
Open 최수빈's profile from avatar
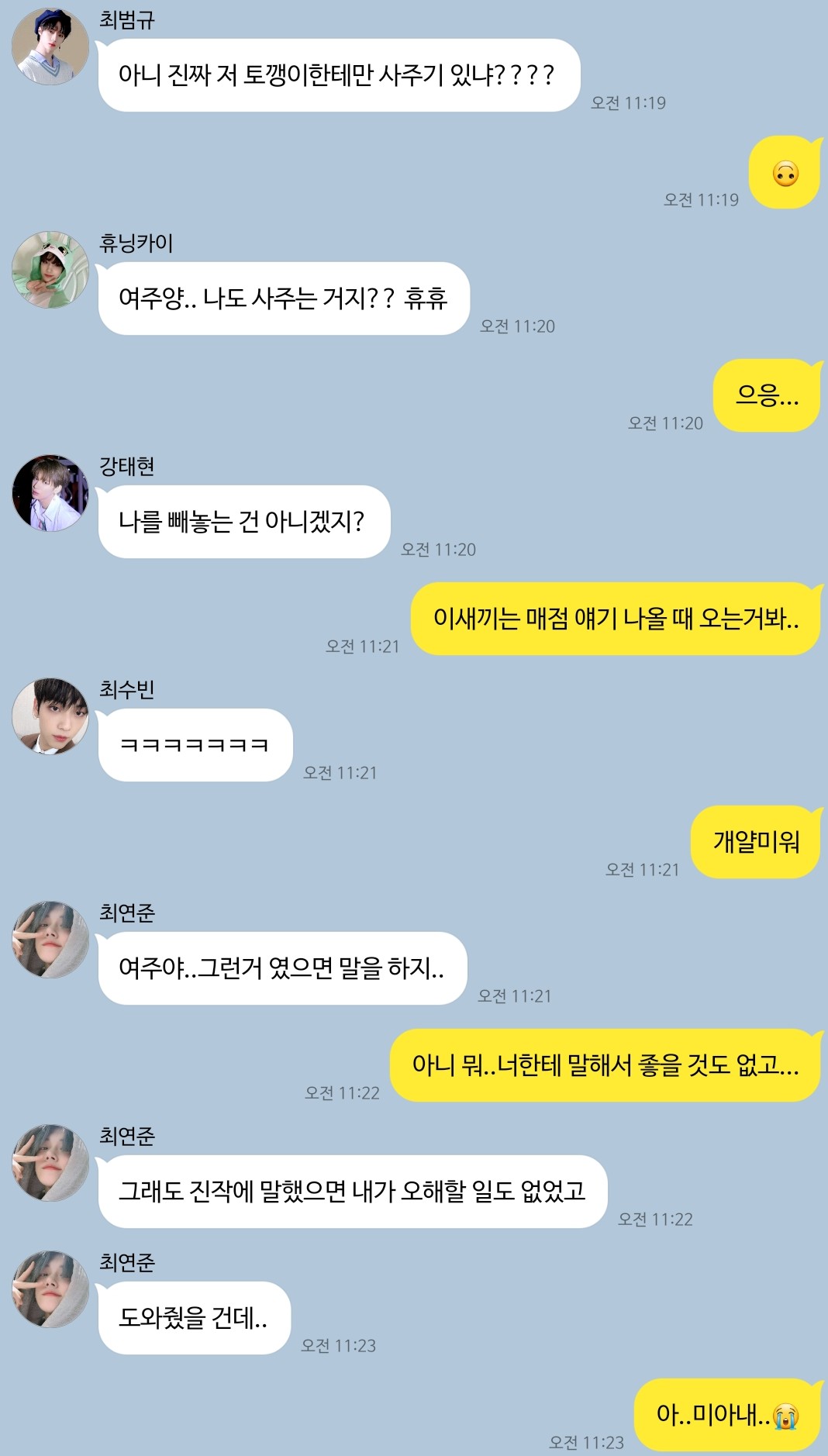tap(50, 716)
